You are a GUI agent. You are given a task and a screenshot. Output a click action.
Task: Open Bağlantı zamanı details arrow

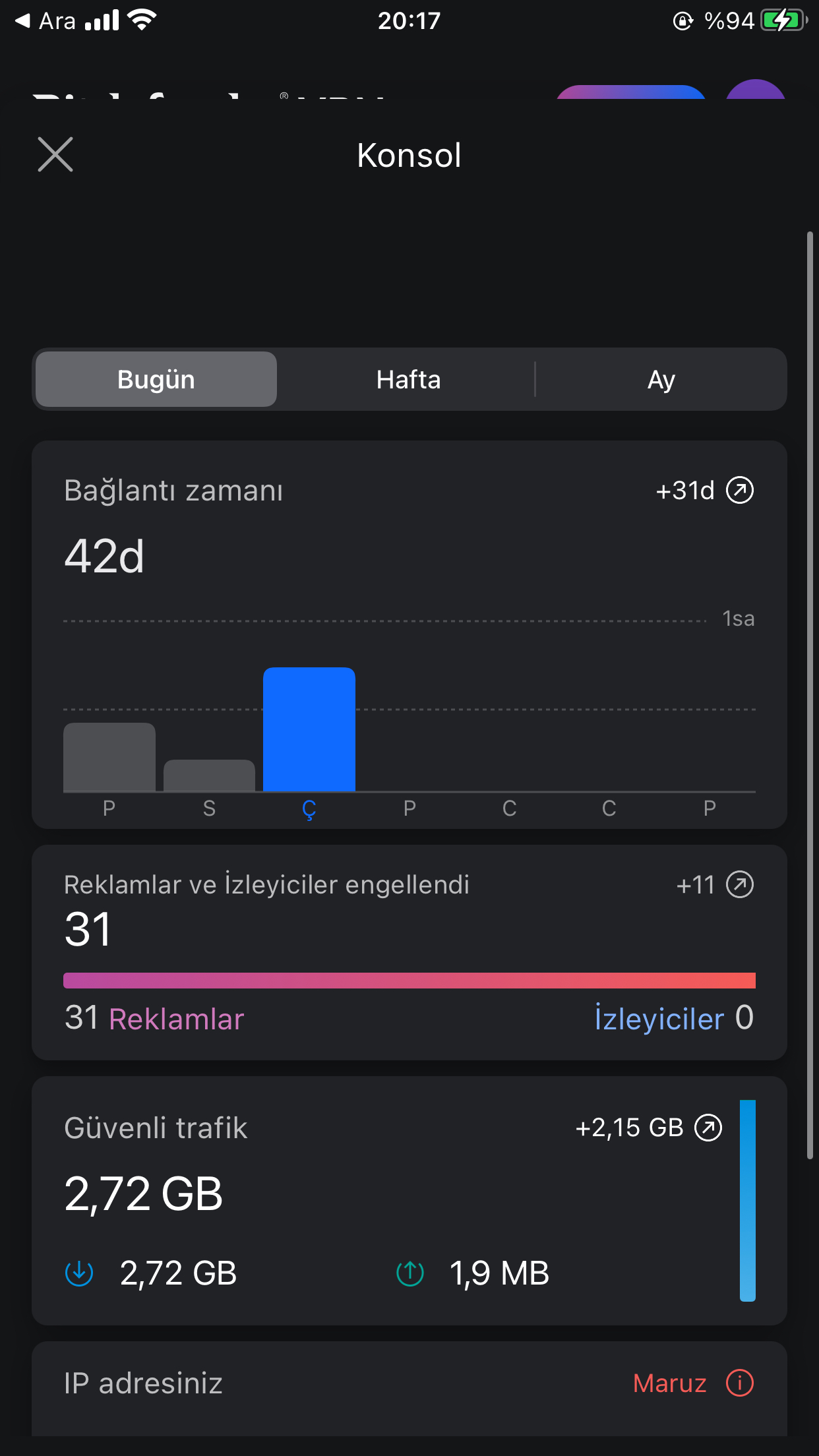(x=740, y=490)
